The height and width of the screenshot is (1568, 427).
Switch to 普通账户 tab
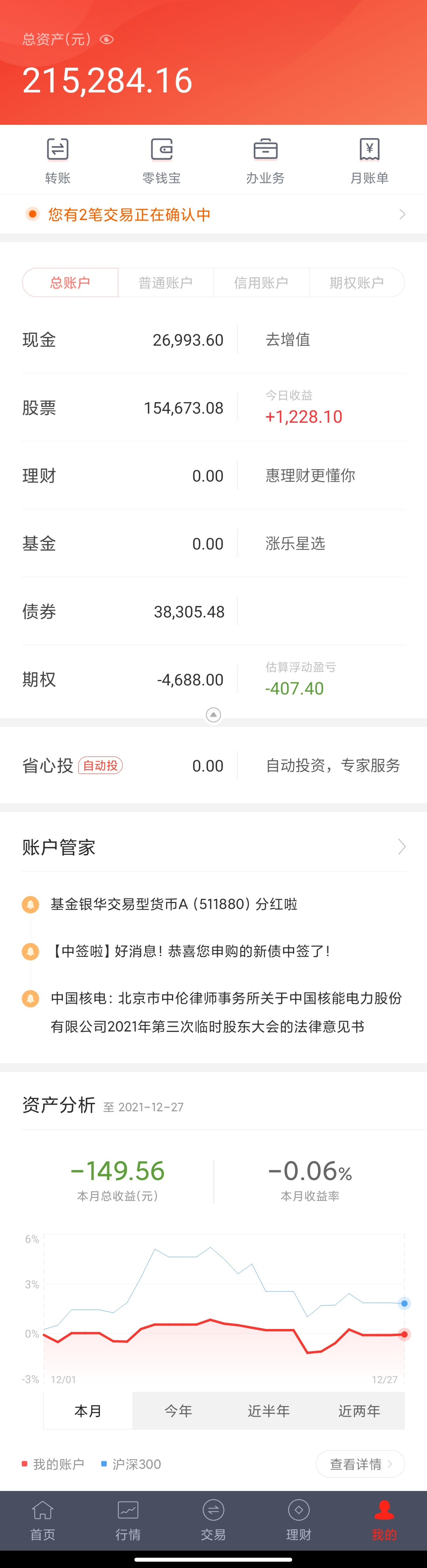tap(165, 282)
